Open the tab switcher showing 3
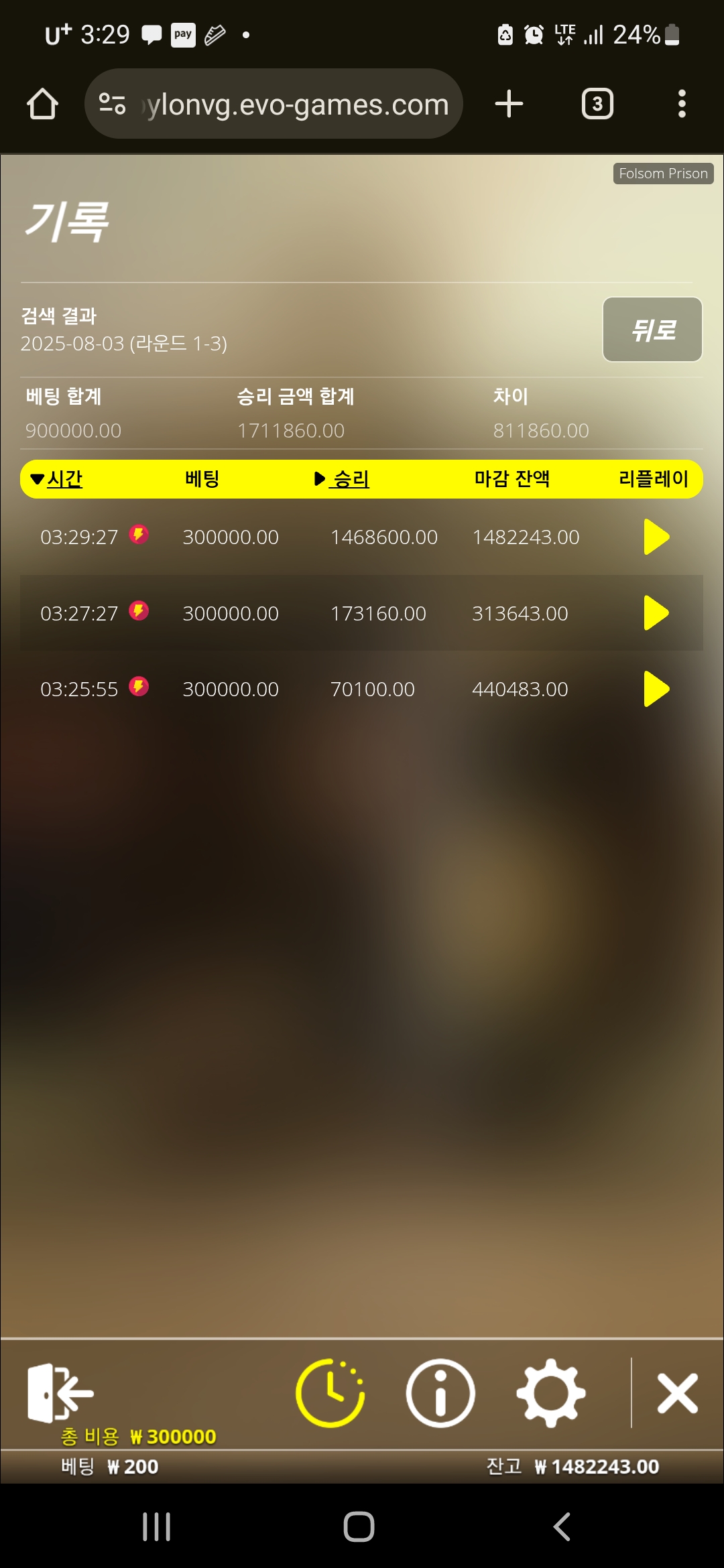 click(597, 105)
